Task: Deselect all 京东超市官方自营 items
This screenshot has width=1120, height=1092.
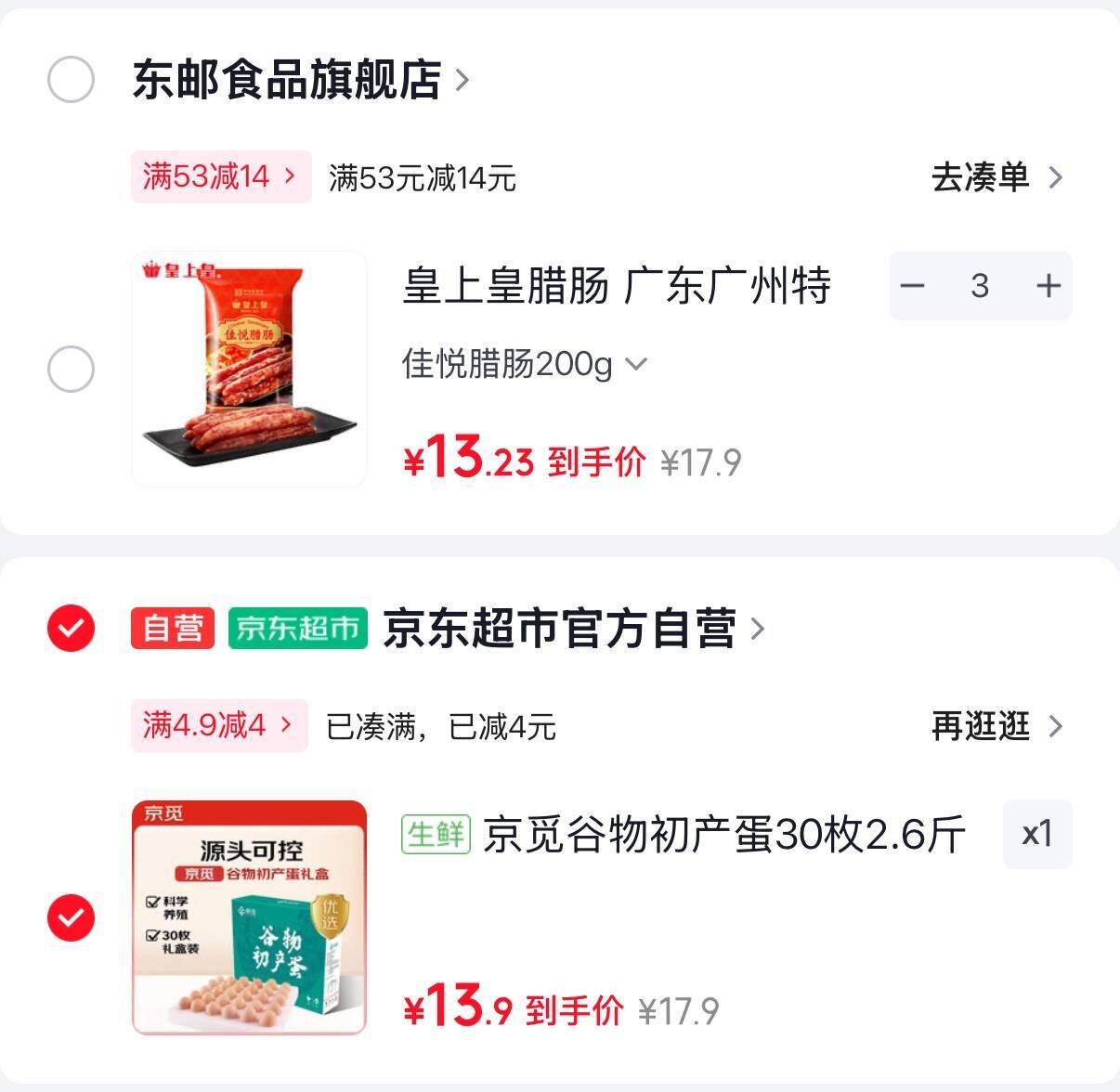Action: point(71,629)
